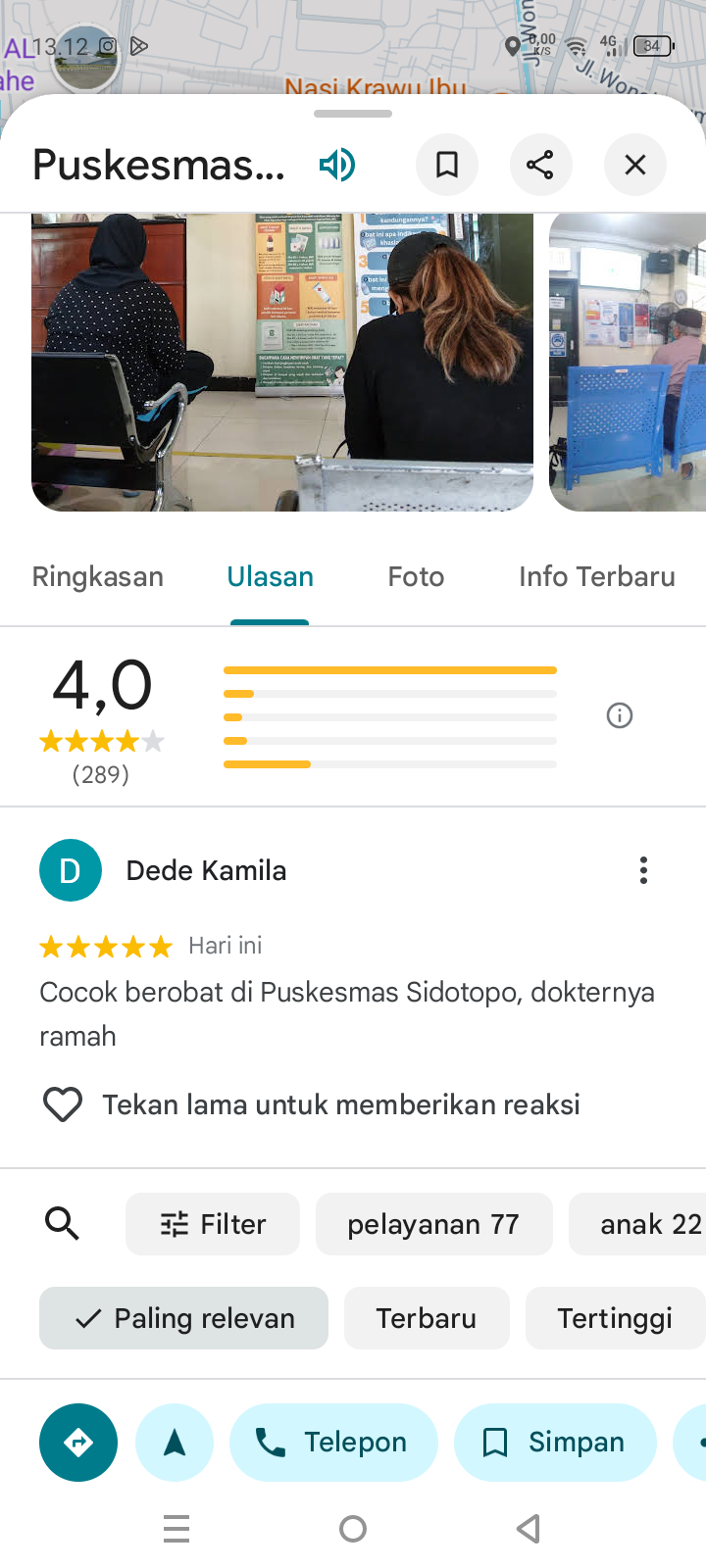Open the Foto tab

click(416, 576)
